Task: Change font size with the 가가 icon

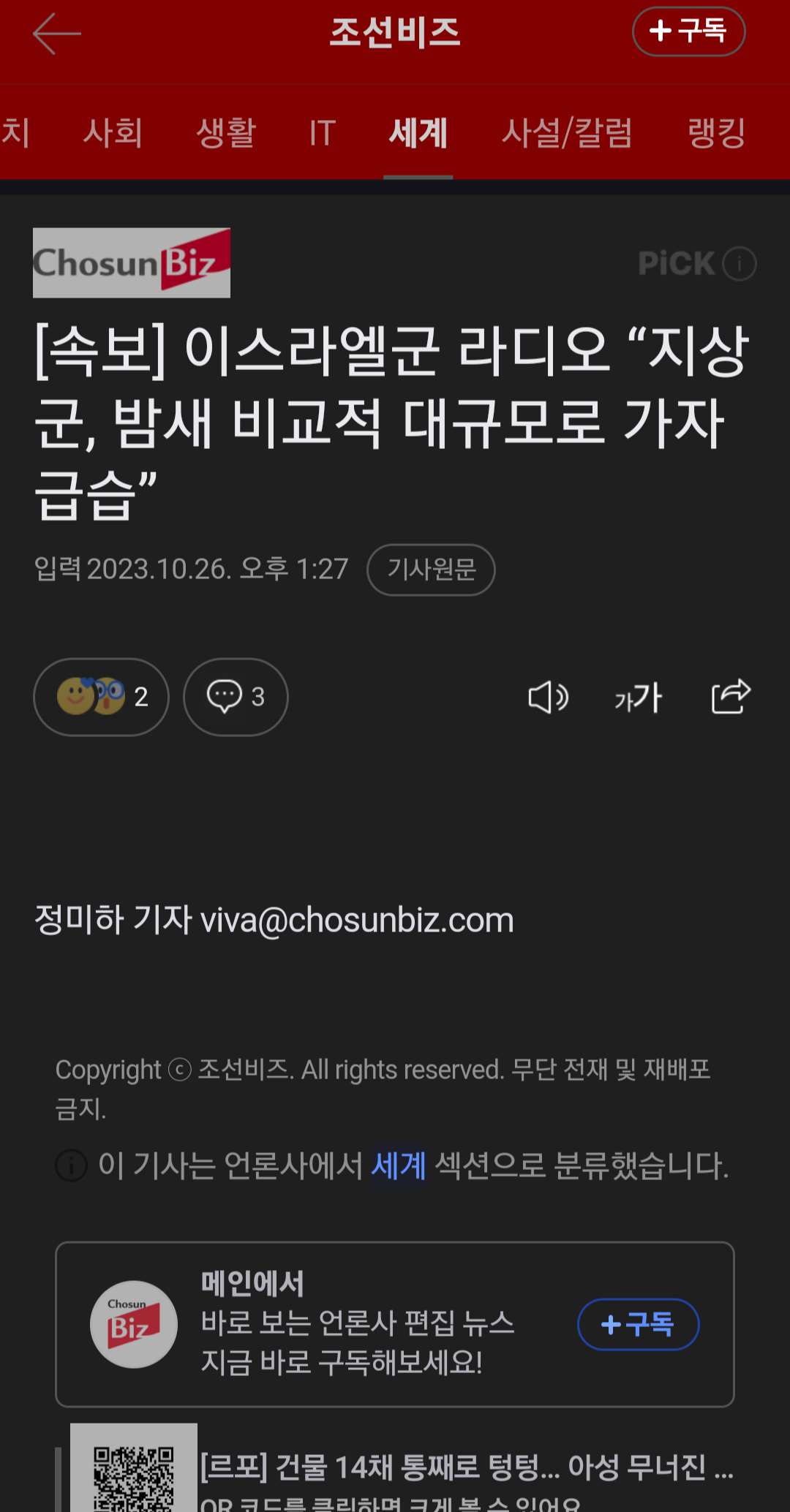Action: click(639, 697)
